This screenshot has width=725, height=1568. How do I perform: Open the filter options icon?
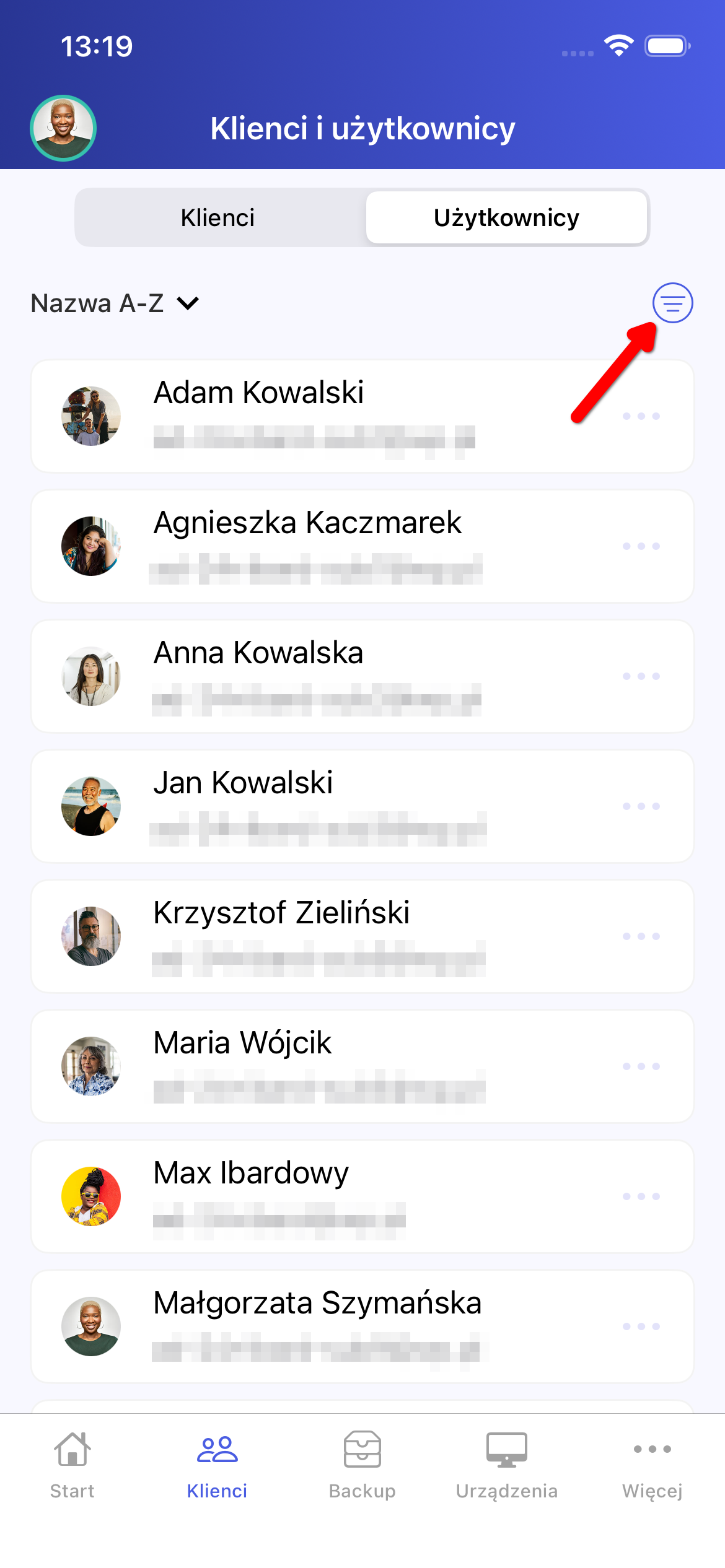click(x=672, y=303)
